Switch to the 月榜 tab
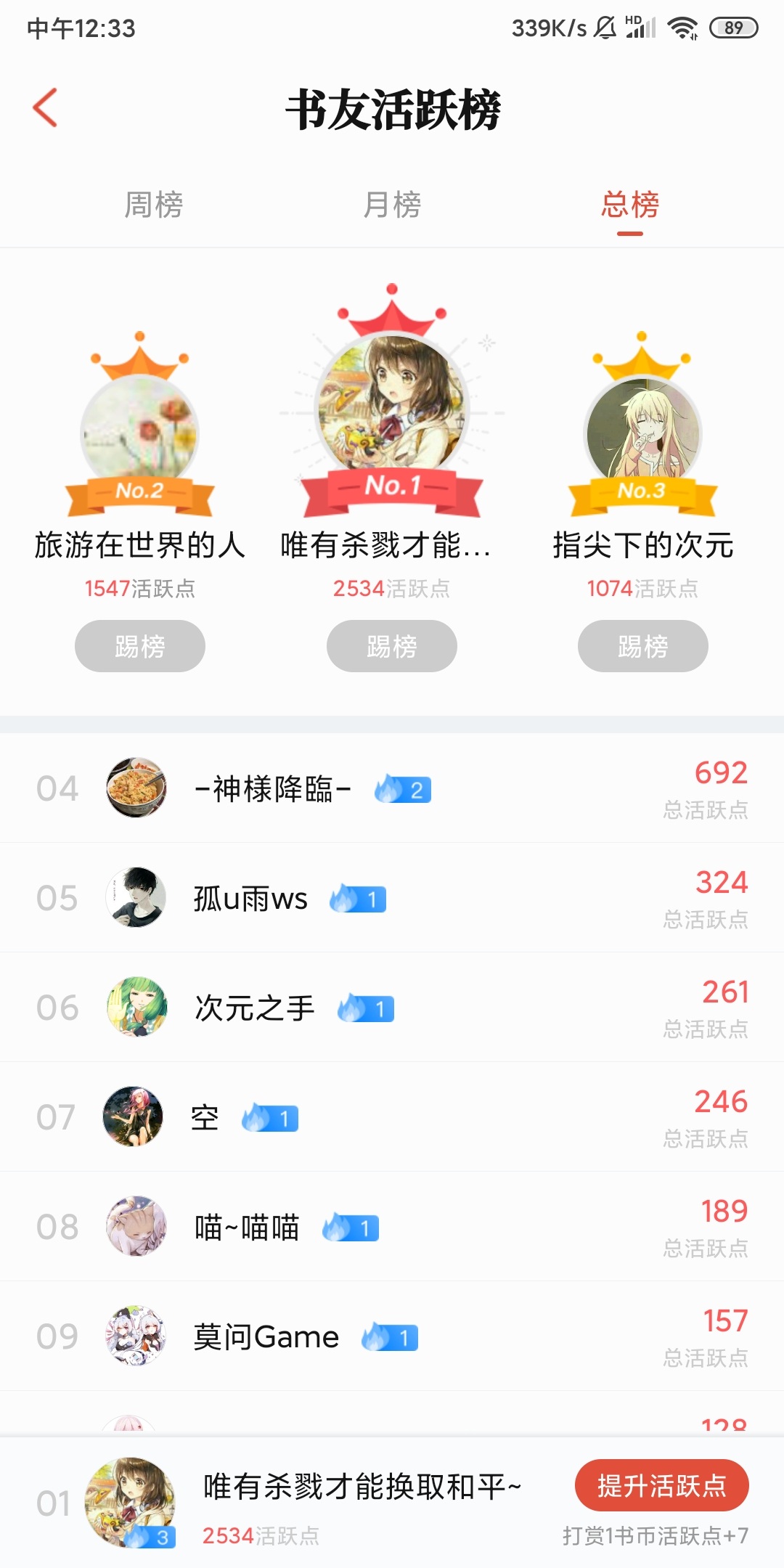 pyautogui.click(x=392, y=205)
